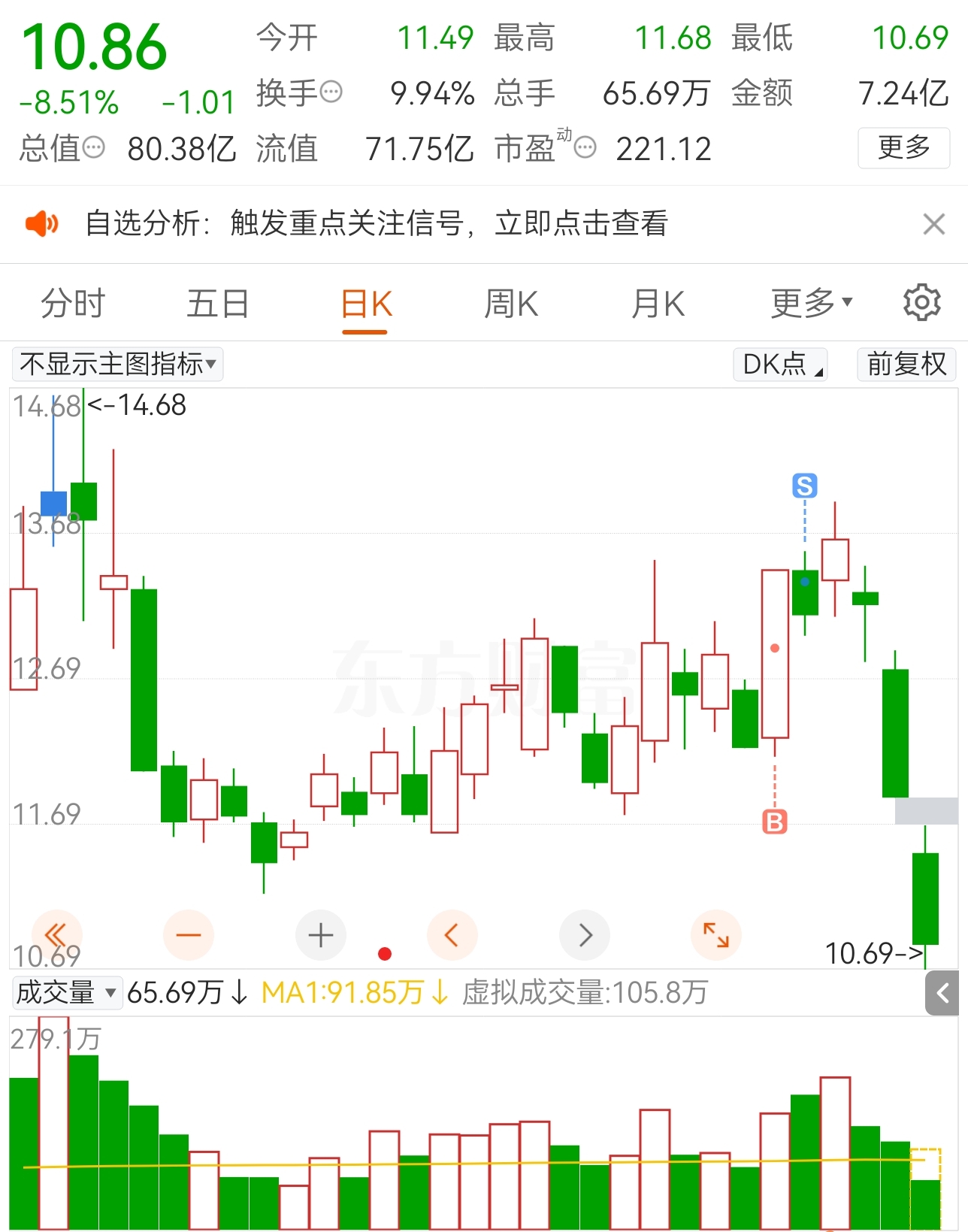The image size is (968, 1232).
Task: Open the 不显示主图指标 indicator dropdown
Action: point(117,364)
